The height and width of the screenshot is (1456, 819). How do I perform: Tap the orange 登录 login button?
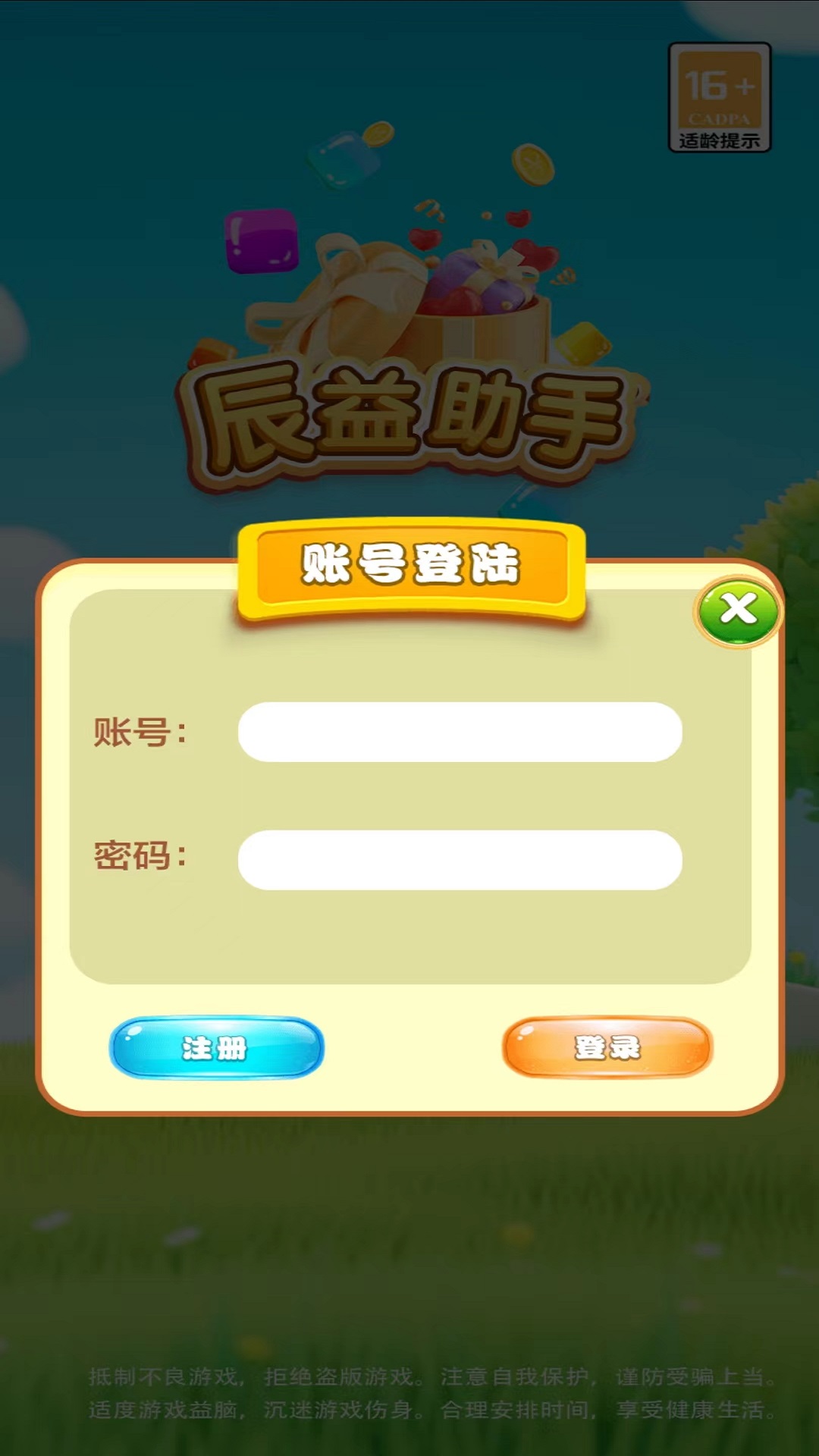click(607, 1047)
